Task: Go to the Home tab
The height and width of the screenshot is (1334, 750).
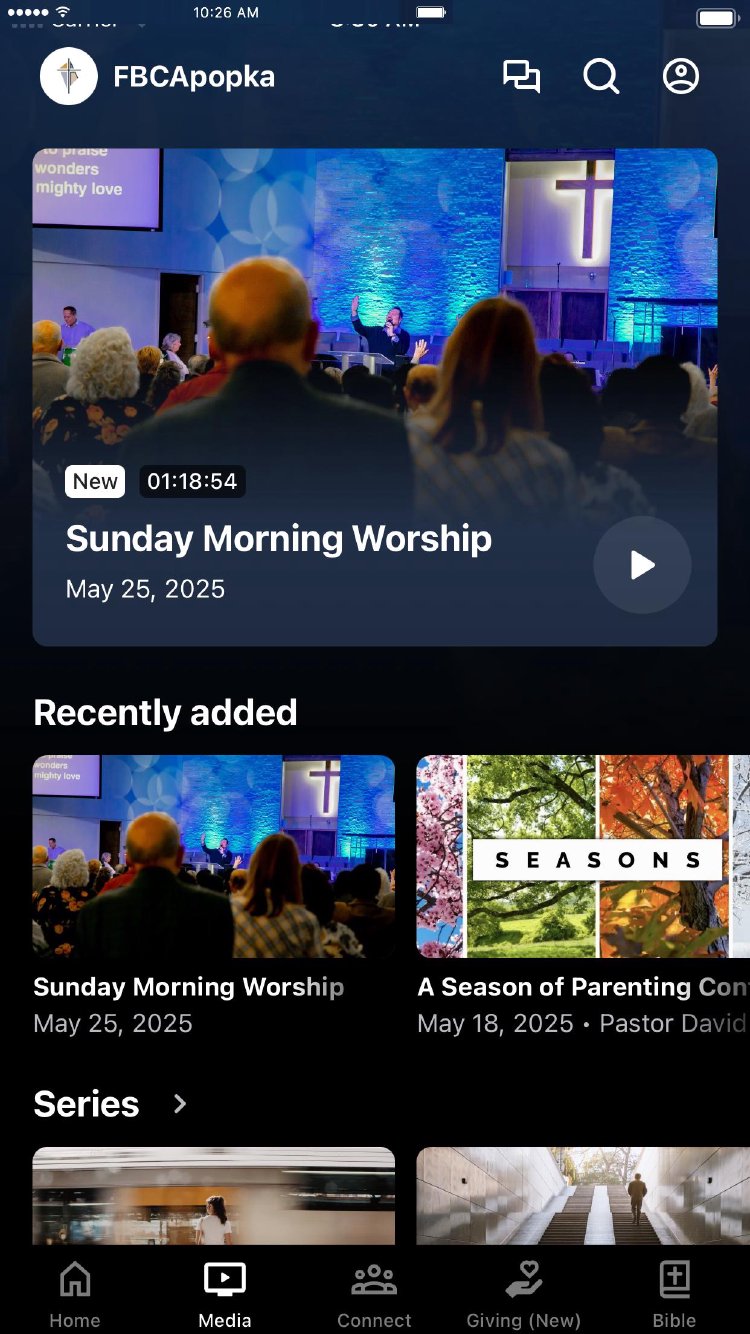Action: point(75,1294)
